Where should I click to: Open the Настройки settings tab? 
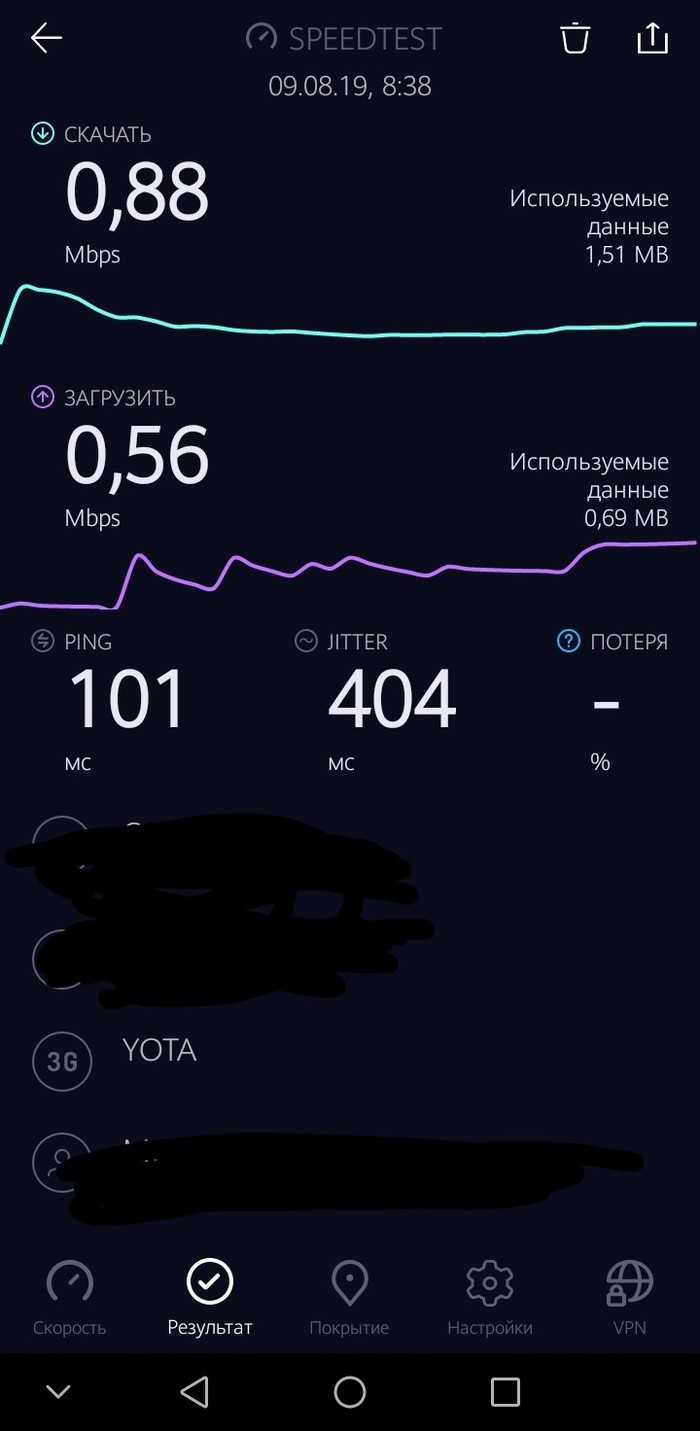coord(490,1297)
